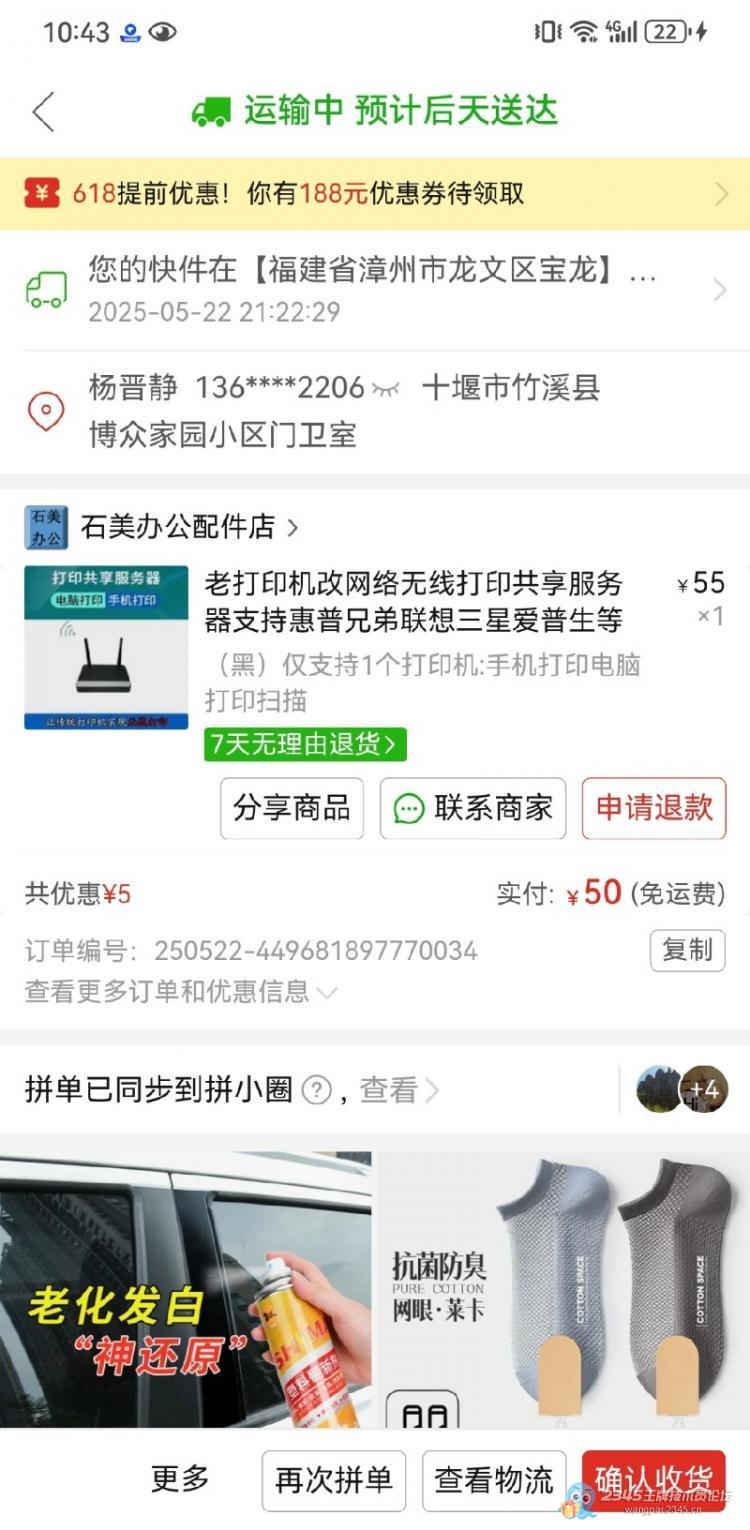Image resolution: width=750 pixels, height=1530 pixels.
Task: Open the 618 coupon banner
Action: 375,194
